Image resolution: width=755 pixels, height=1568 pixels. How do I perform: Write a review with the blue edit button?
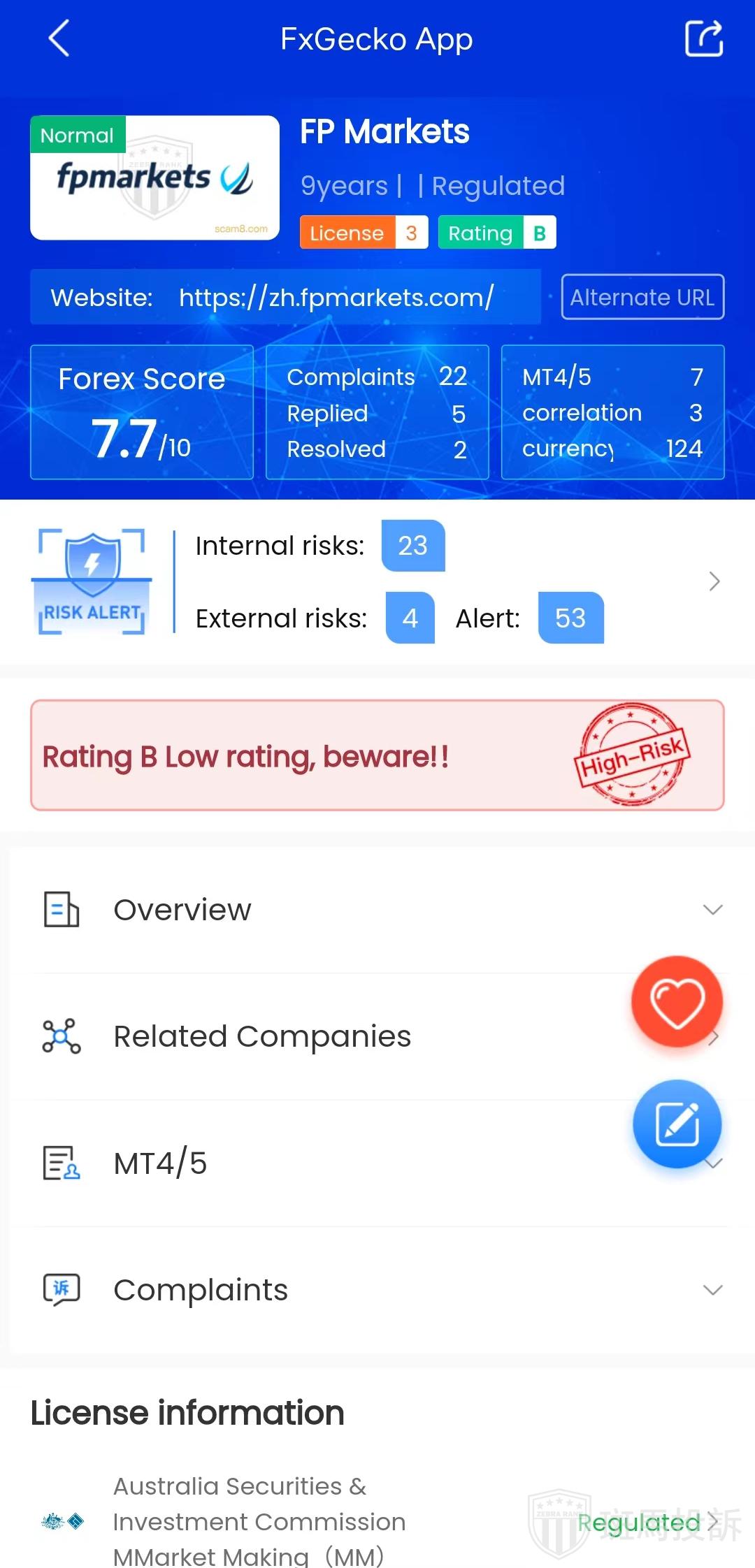pos(676,1124)
